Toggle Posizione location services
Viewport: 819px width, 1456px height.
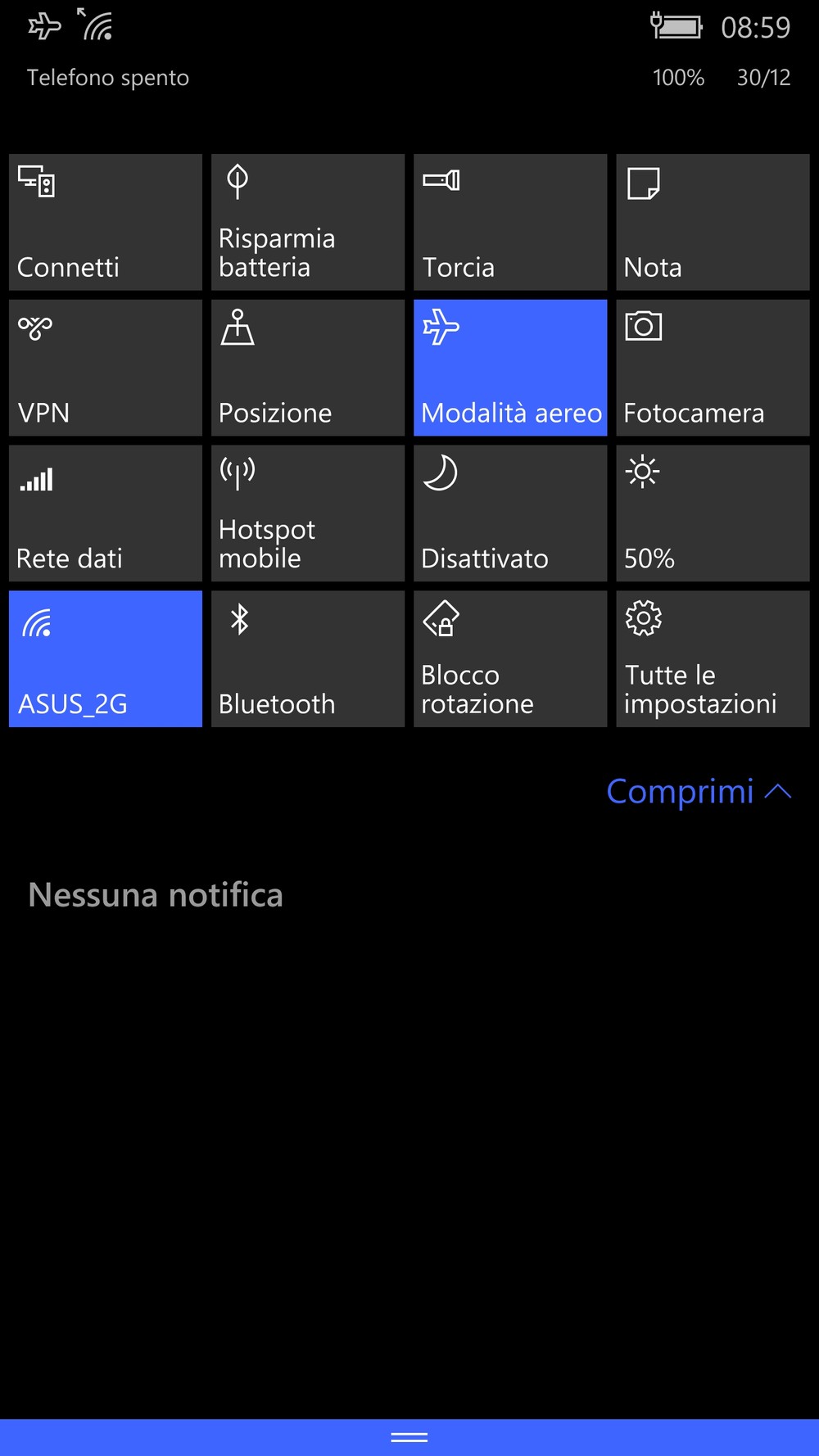point(307,368)
